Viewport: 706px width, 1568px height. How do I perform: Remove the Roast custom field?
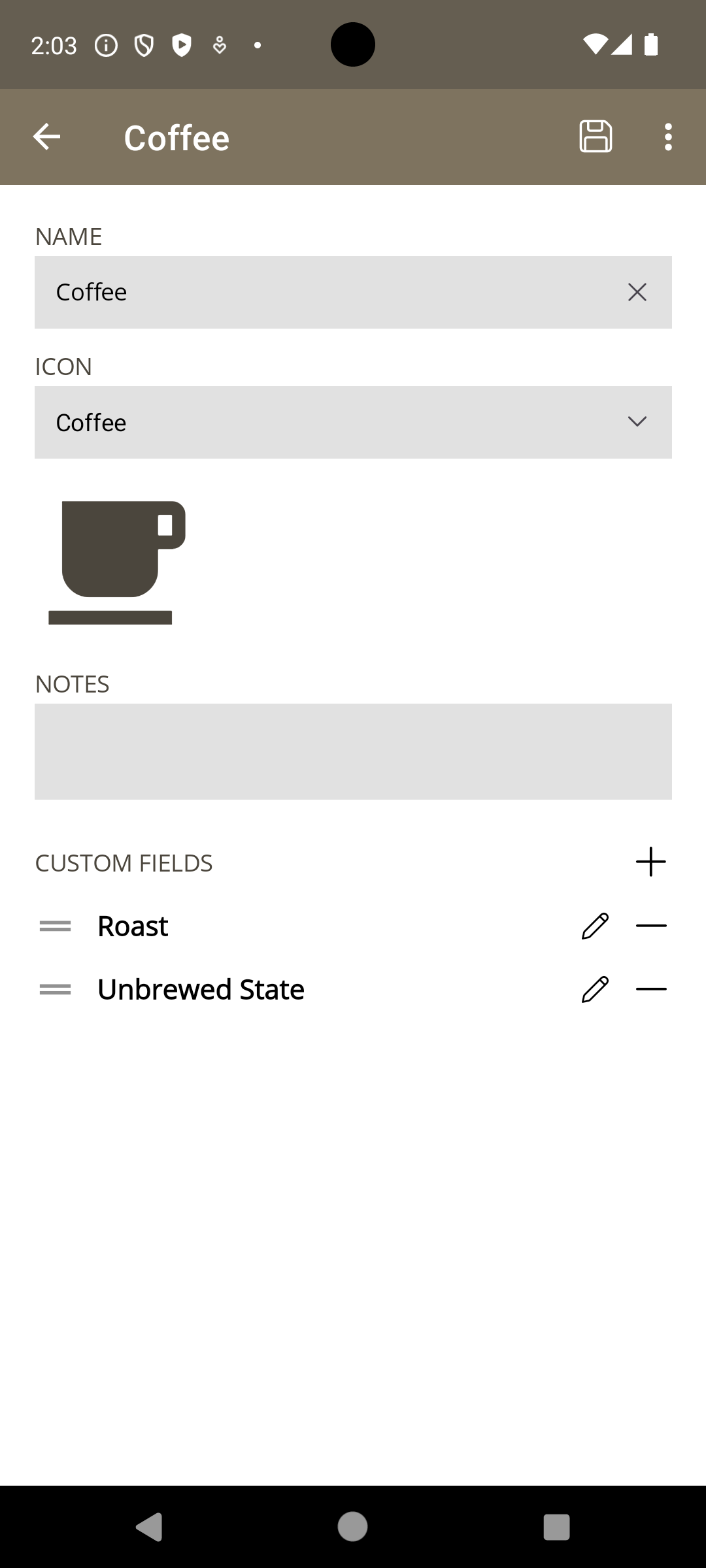click(x=651, y=926)
